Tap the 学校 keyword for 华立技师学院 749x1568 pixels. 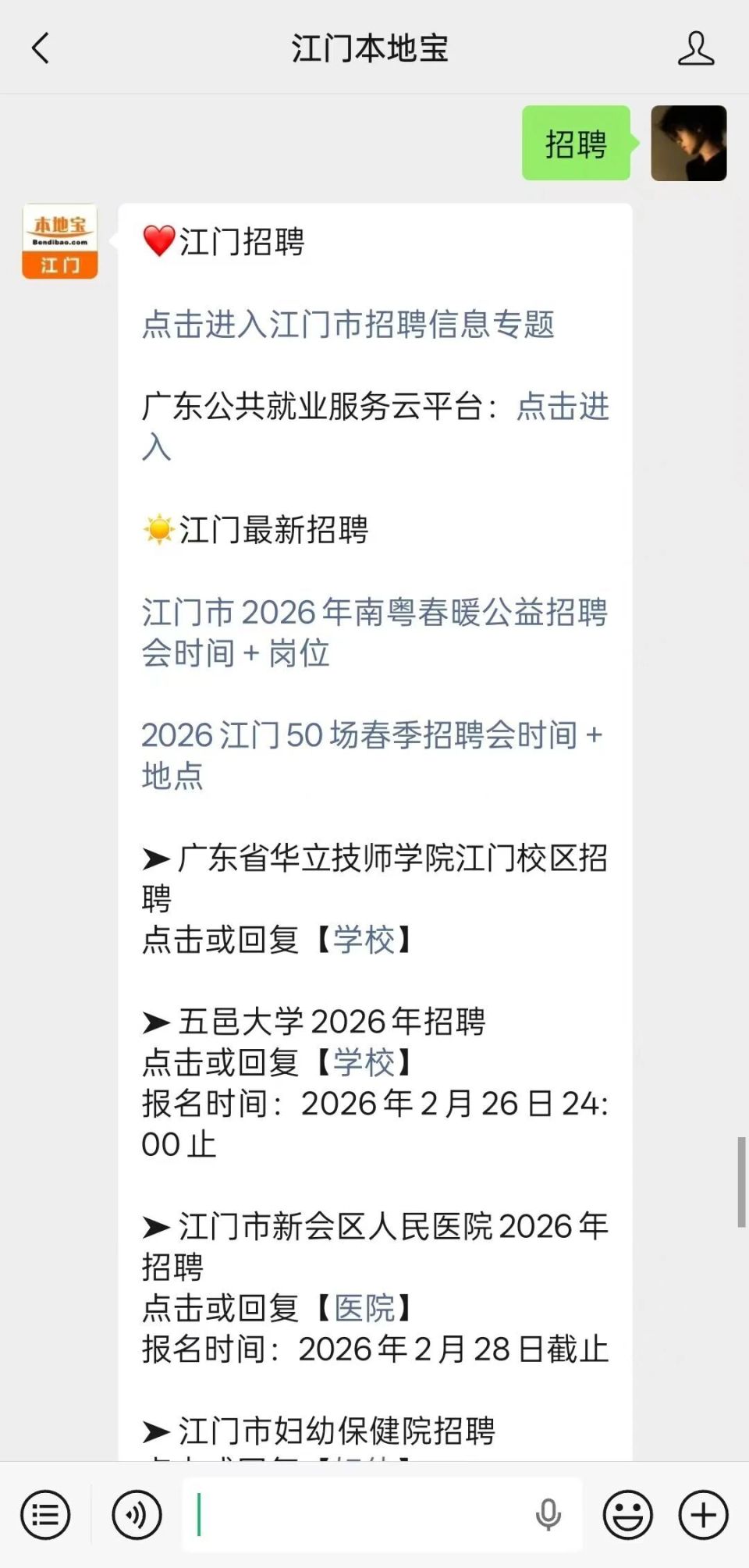coord(362,940)
